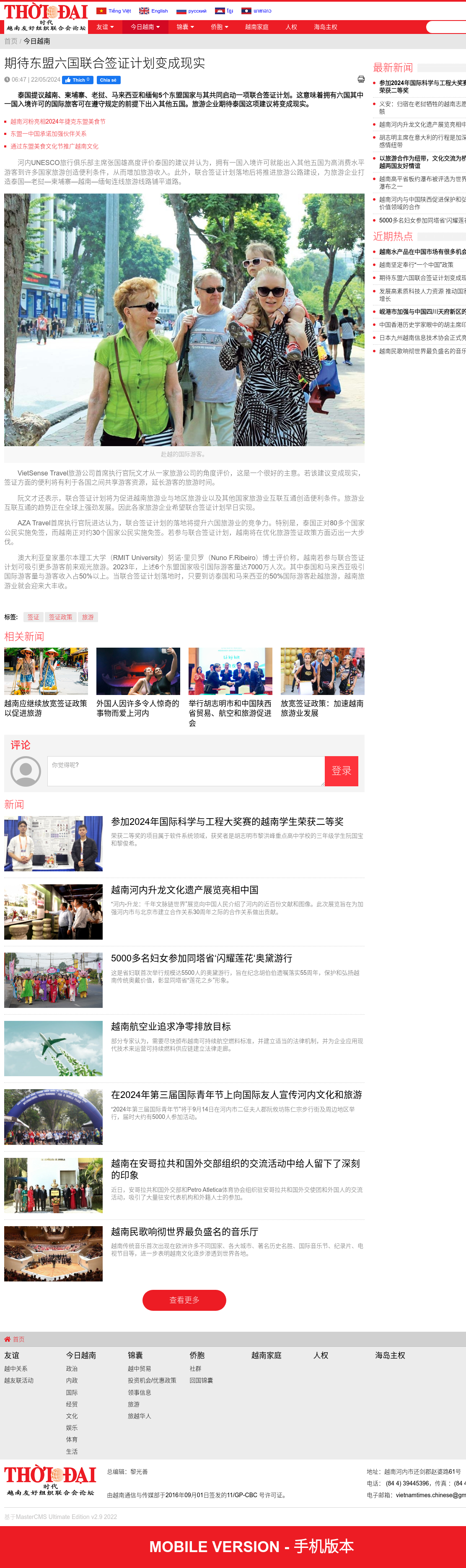Viewport: 466px width, 1568px height.
Task: Open related story 外国人因许多令人惊奇的事物而爱上河内
Action: click(138, 707)
